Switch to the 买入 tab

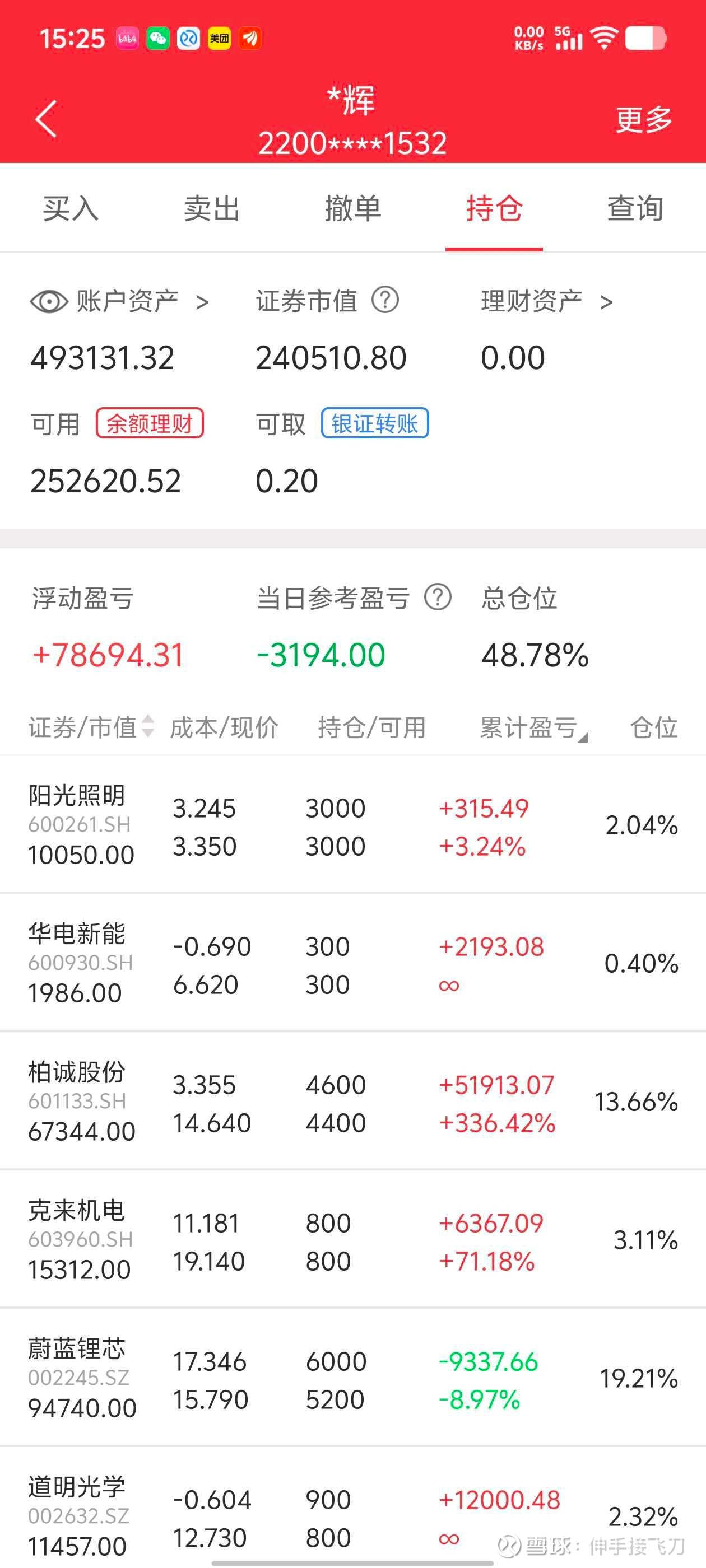coord(71,208)
